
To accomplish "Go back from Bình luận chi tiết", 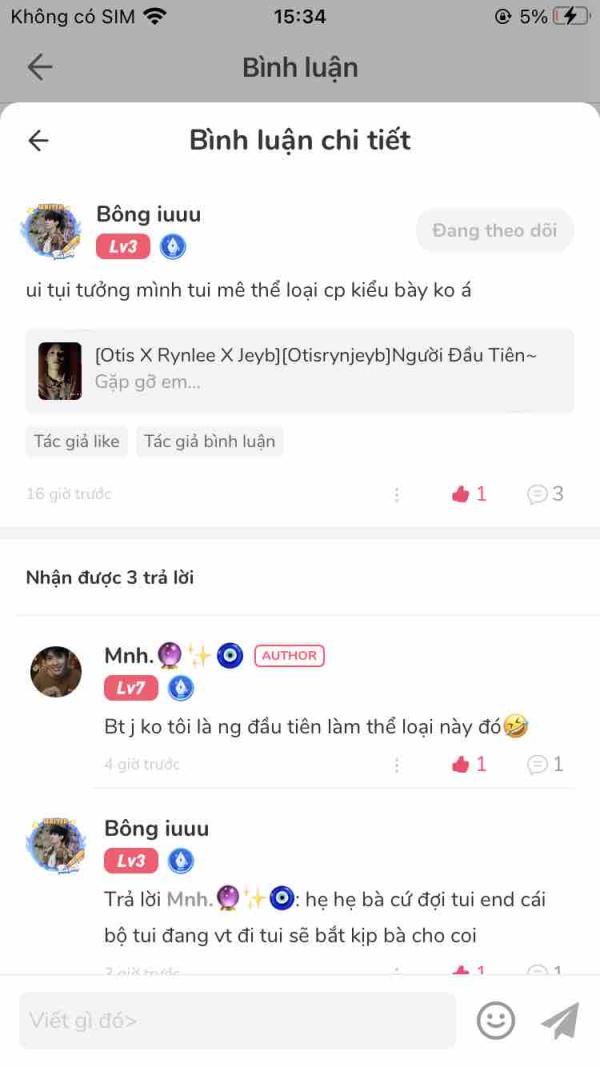I will point(38,141).
